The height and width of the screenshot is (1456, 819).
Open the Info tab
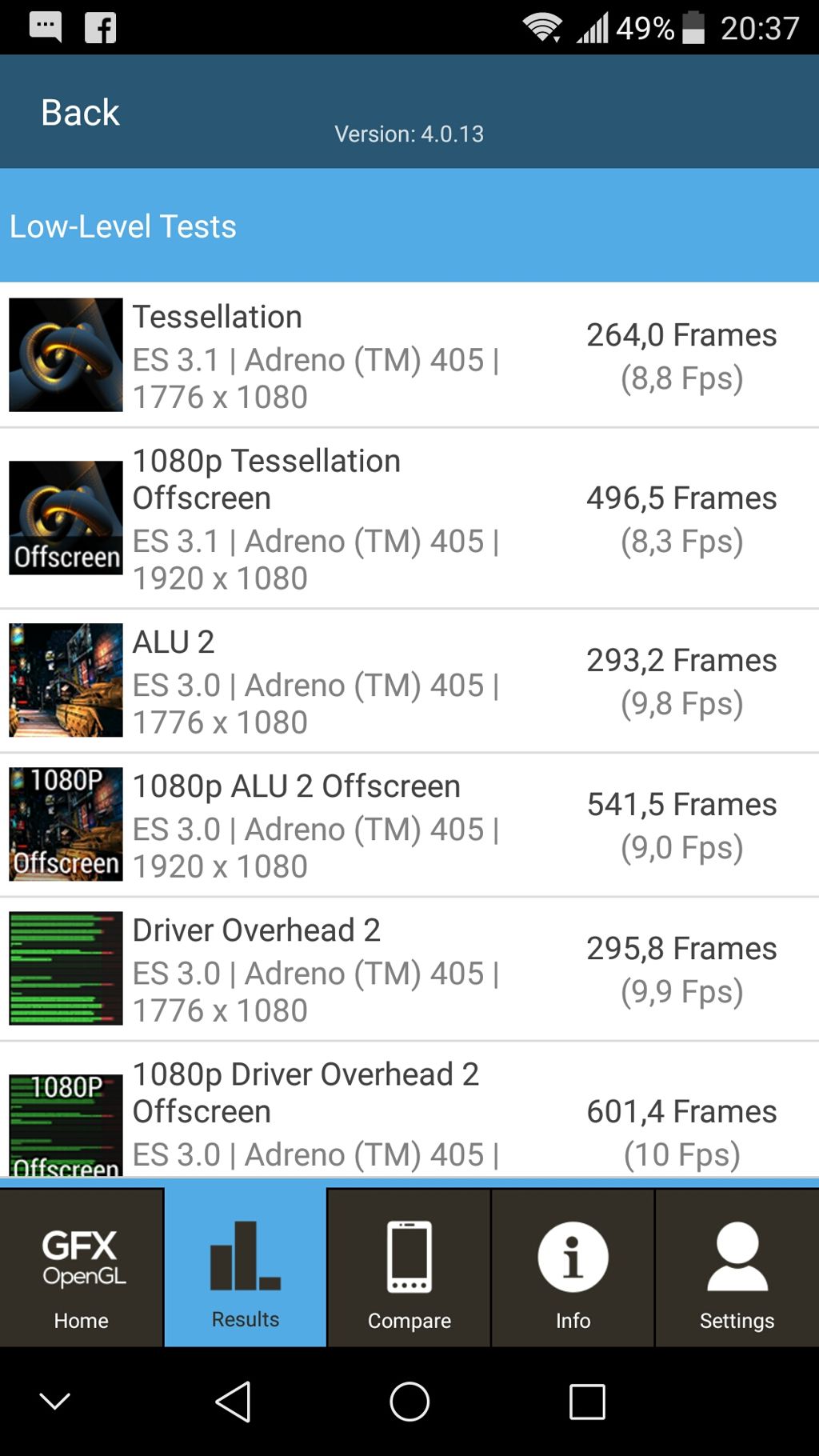tap(573, 1267)
